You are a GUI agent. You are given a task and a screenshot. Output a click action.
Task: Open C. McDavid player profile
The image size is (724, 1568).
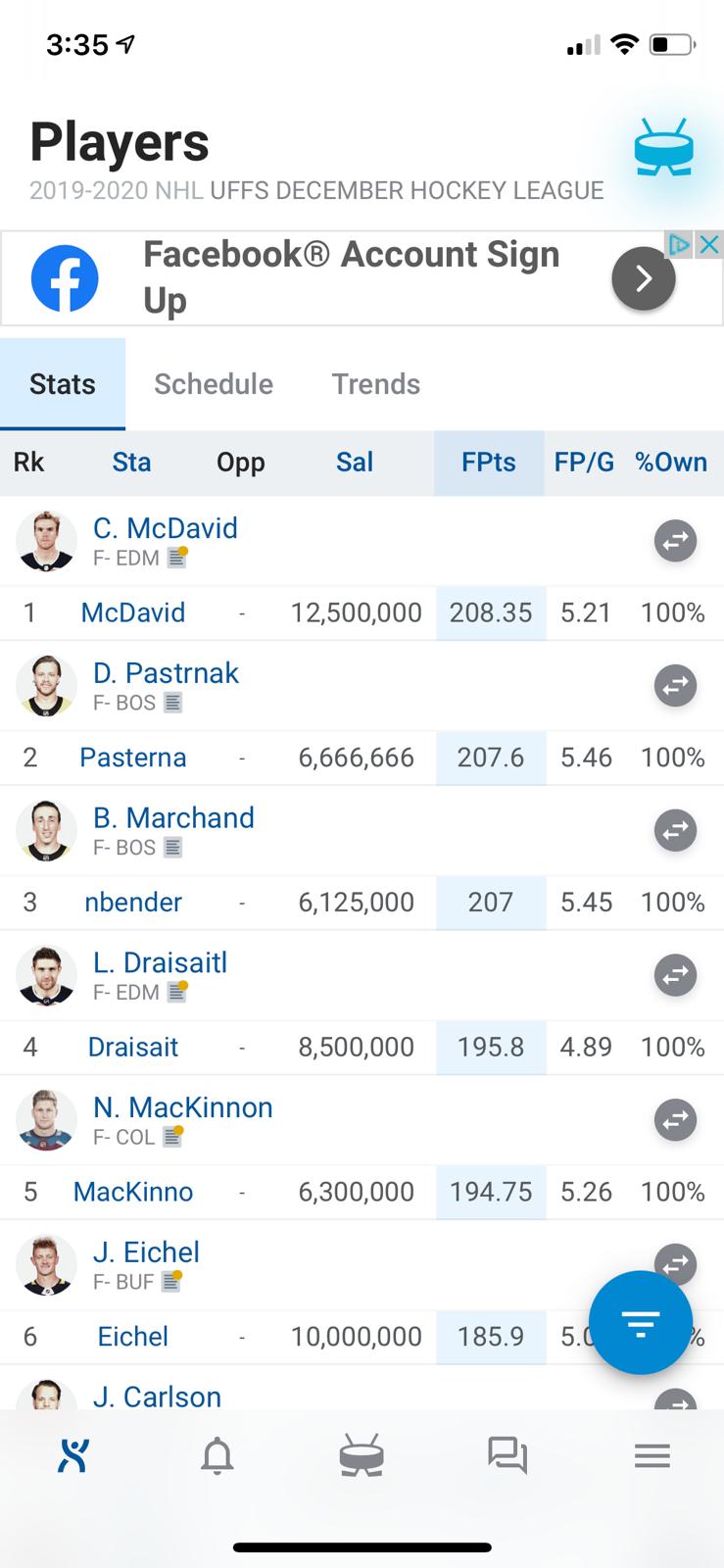(x=165, y=528)
